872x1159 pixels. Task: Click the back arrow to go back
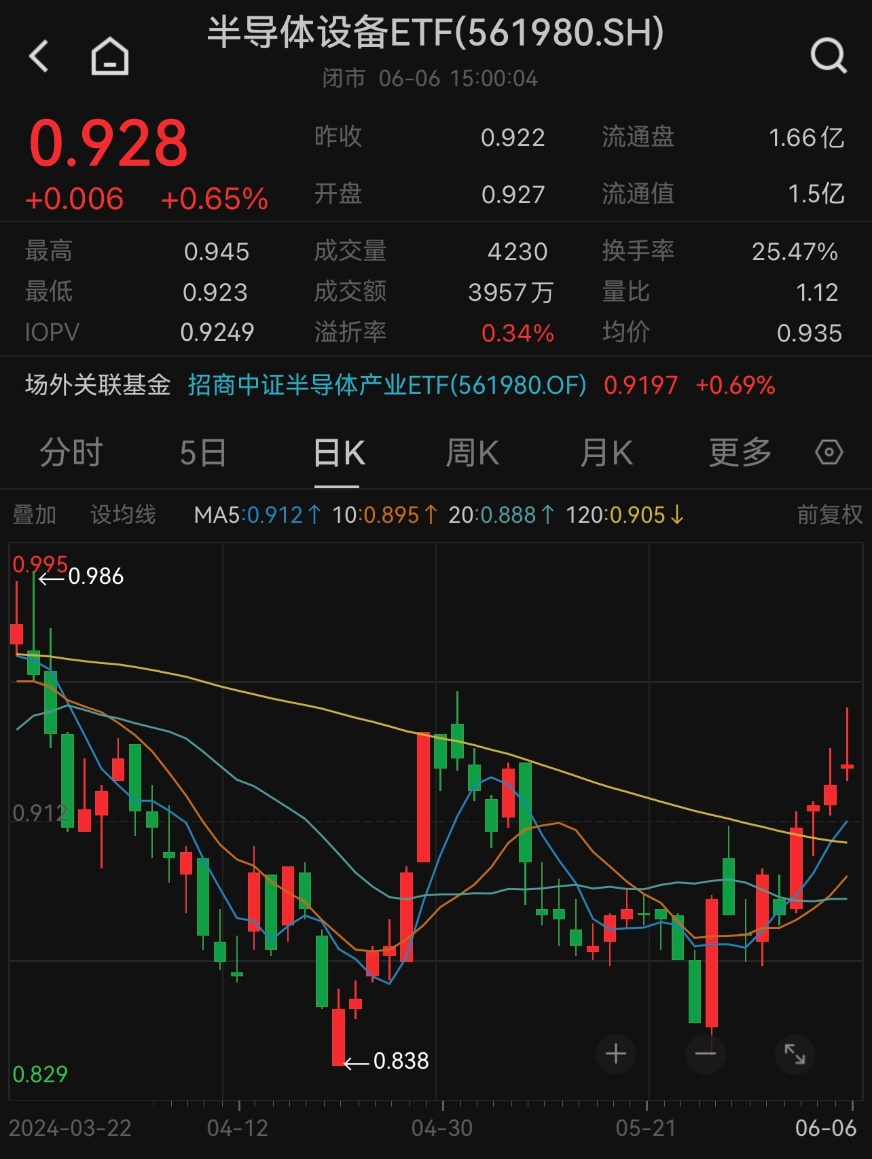click(38, 56)
